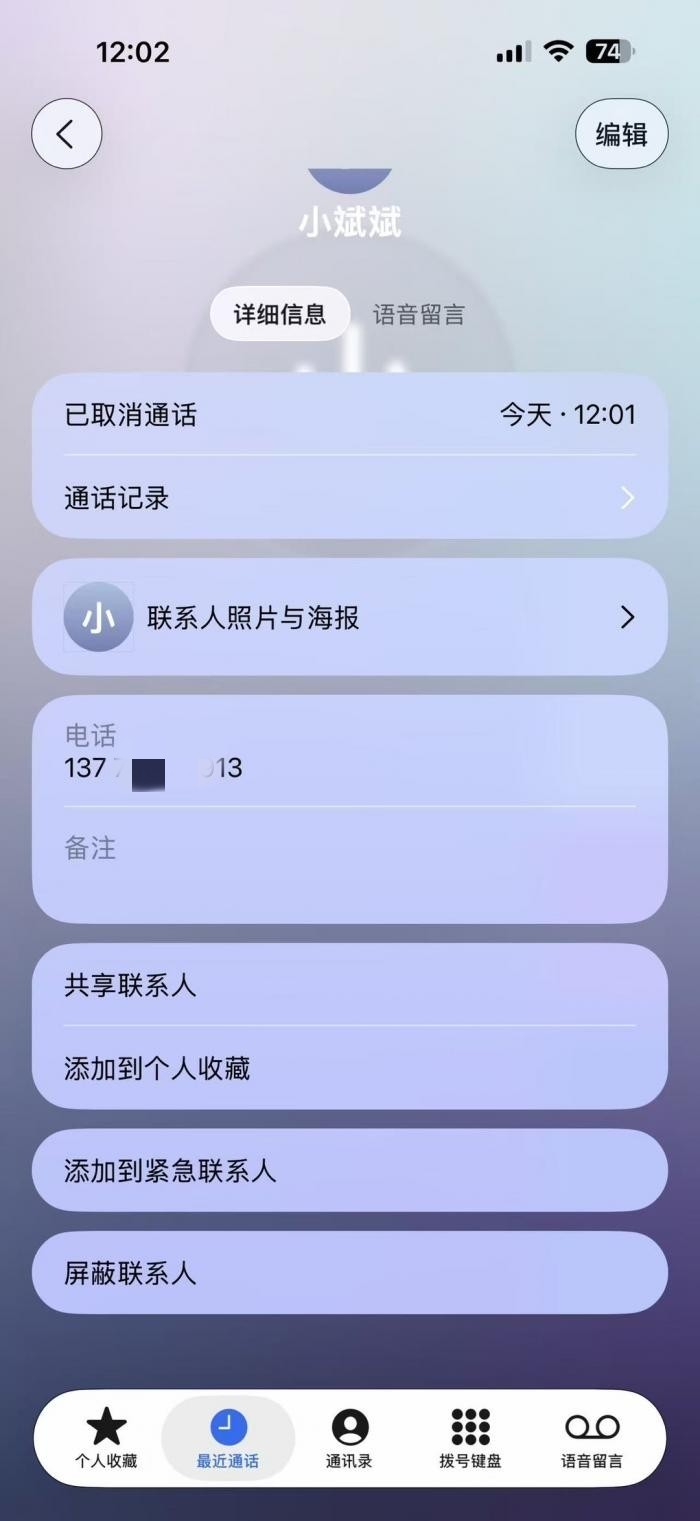Switch to the 语音留言 segment
This screenshot has width=700, height=1521.
pos(418,315)
